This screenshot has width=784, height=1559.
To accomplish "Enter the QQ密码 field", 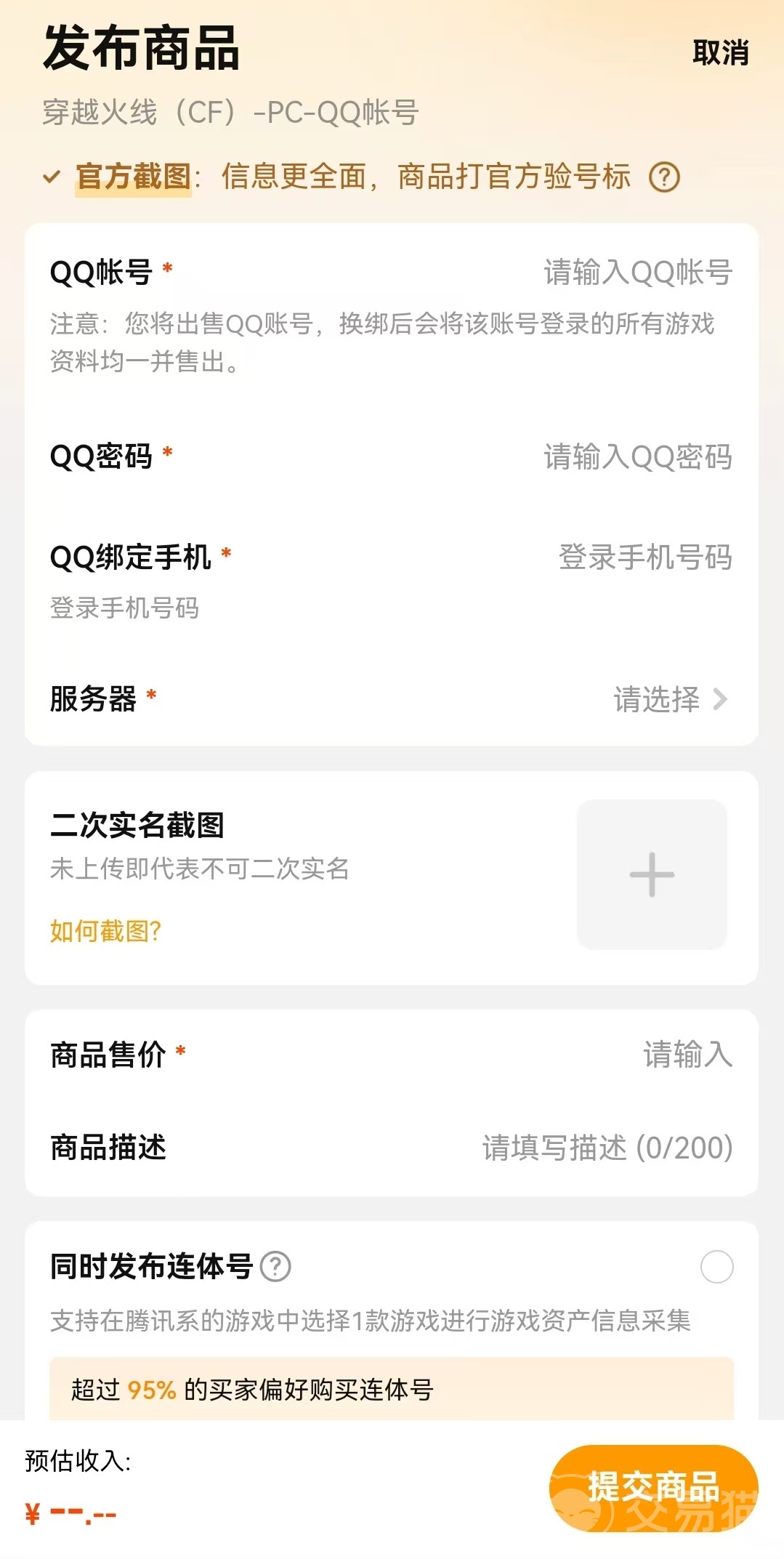I will coord(637,457).
